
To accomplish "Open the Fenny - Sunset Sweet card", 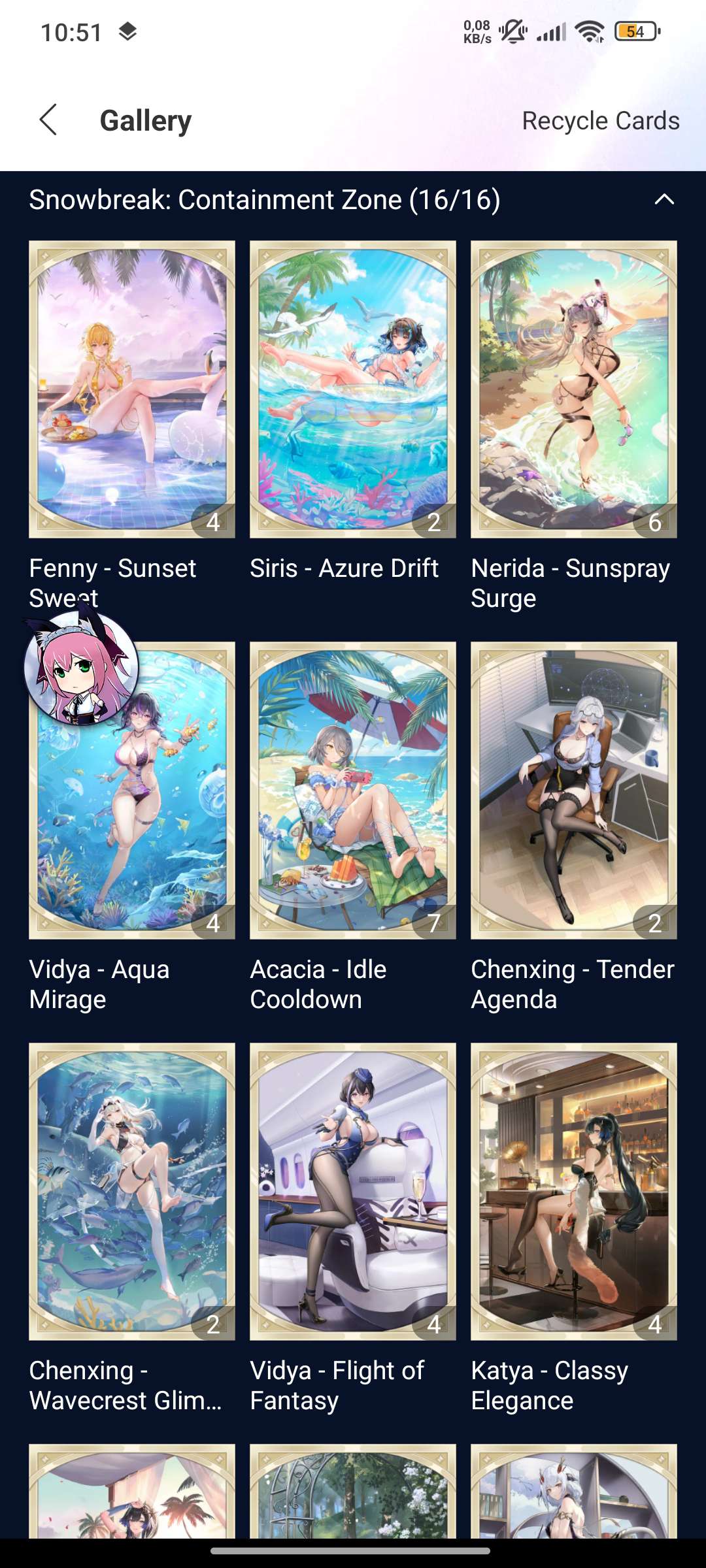I will [131, 389].
